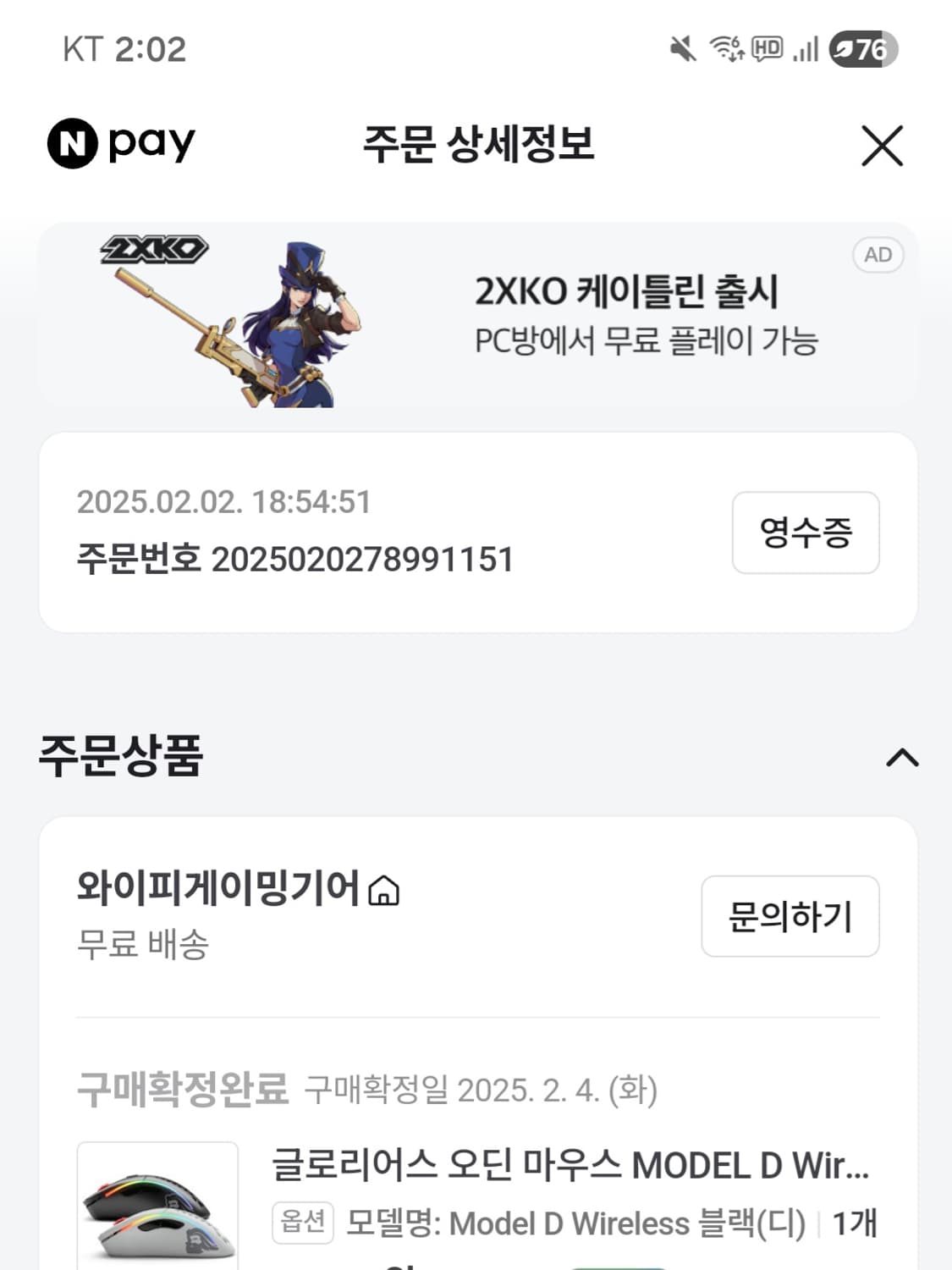Tap 문의하기 to contact the seller

(x=790, y=915)
